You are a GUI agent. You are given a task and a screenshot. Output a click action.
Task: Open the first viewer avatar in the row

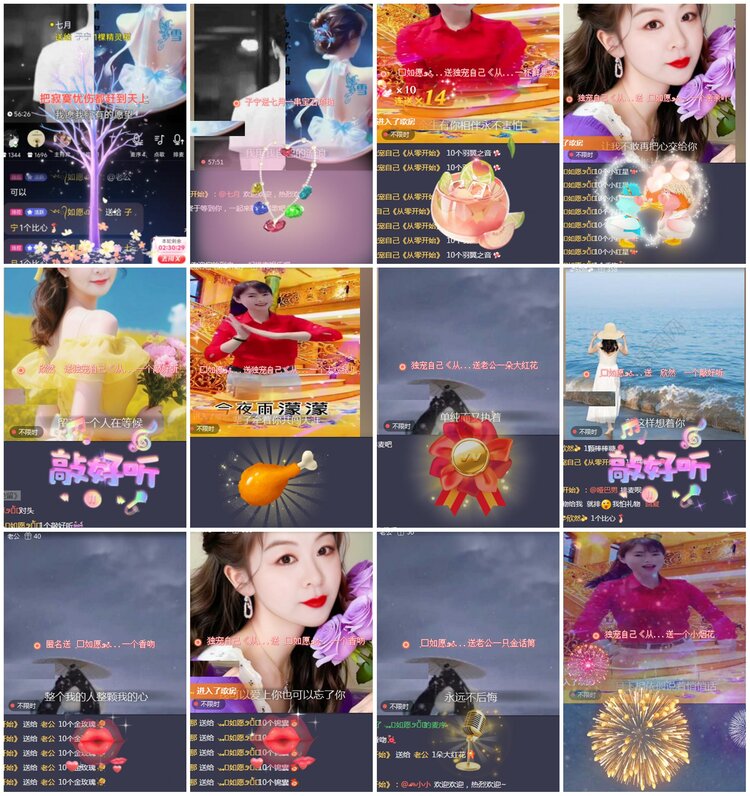pyautogui.click(x=12, y=140)
